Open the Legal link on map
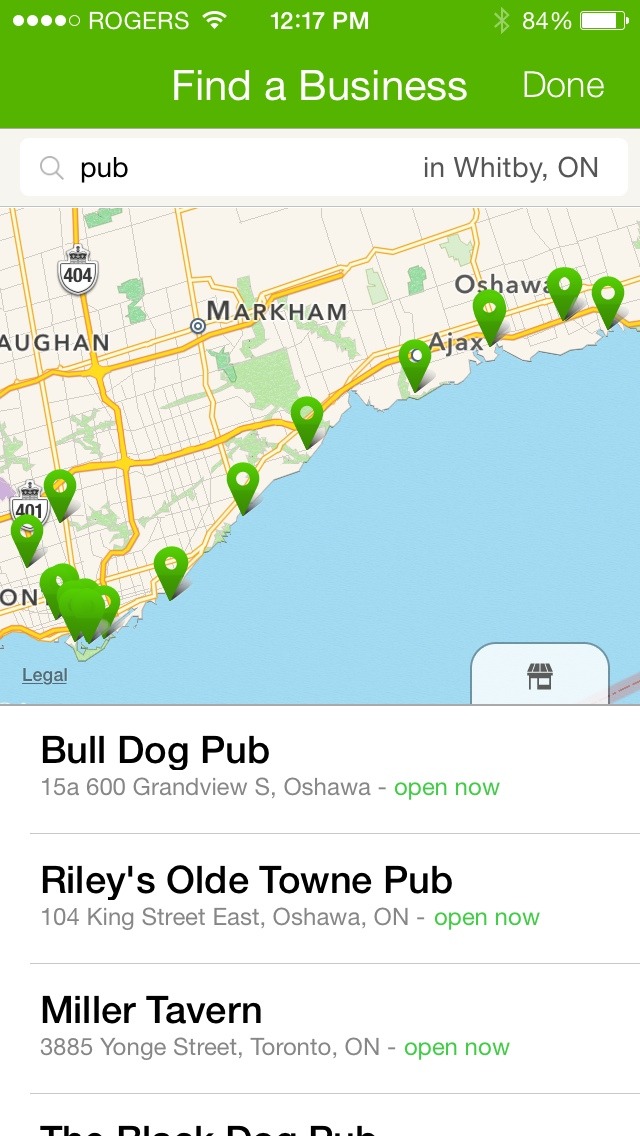This screenshot has height=1136, width=640. (45, 675)
